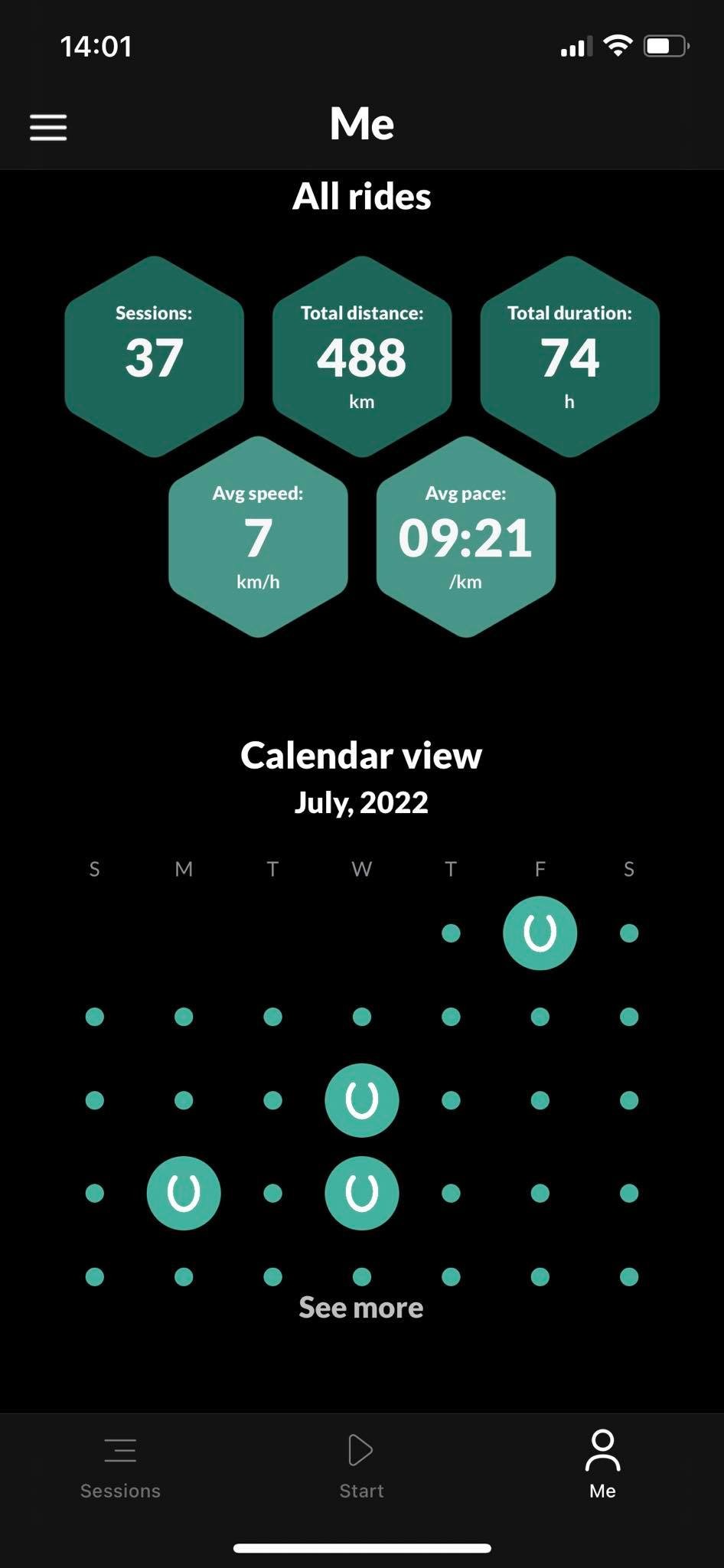Tap See more under the calendar
Screen dimensions: 724x1568
point(361,1308)
